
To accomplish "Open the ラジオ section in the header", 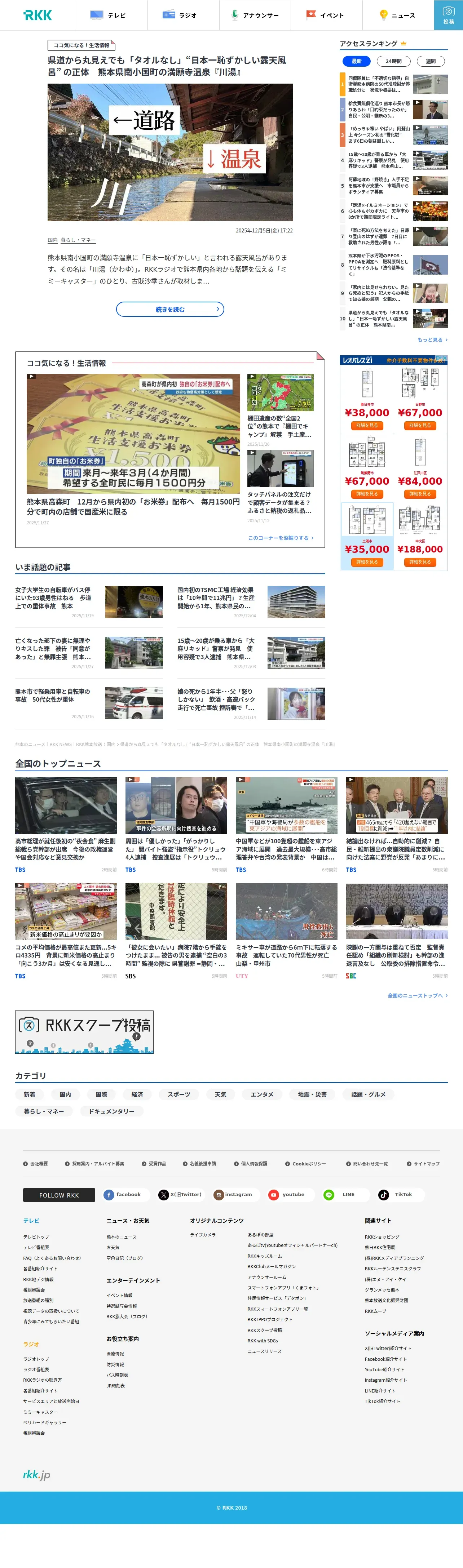I will click(x=184, y=15).
